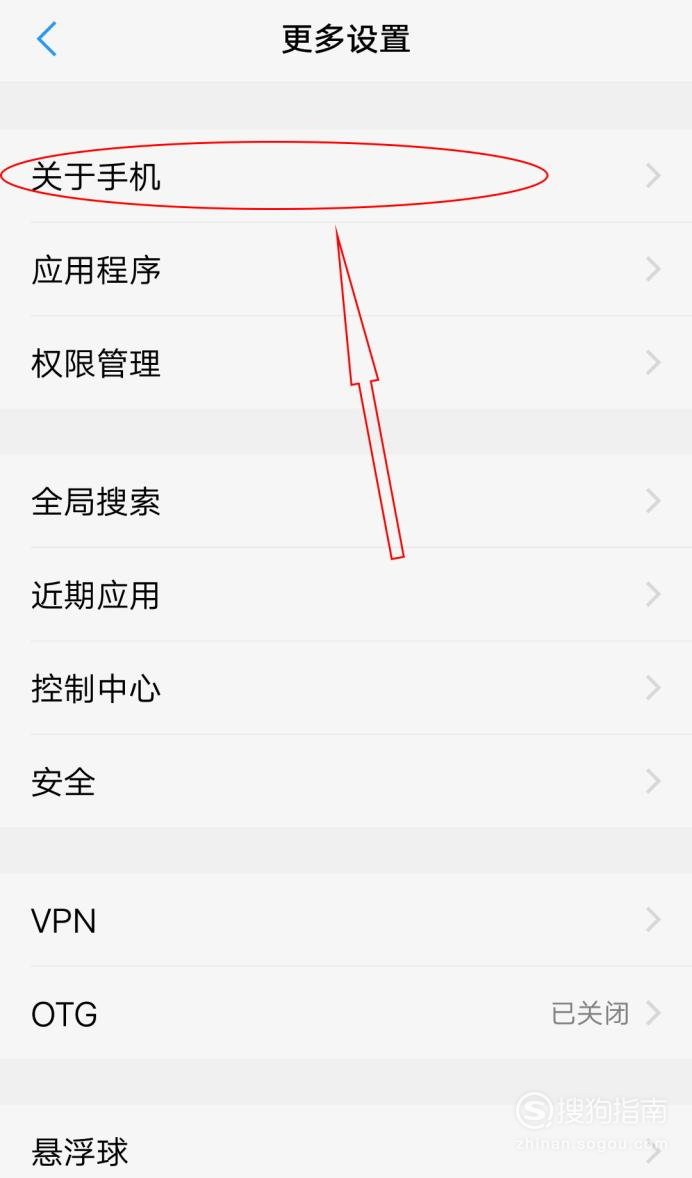Open 应用程序 row
This screenshot has width=692, height=1178.
coord(346,269)
